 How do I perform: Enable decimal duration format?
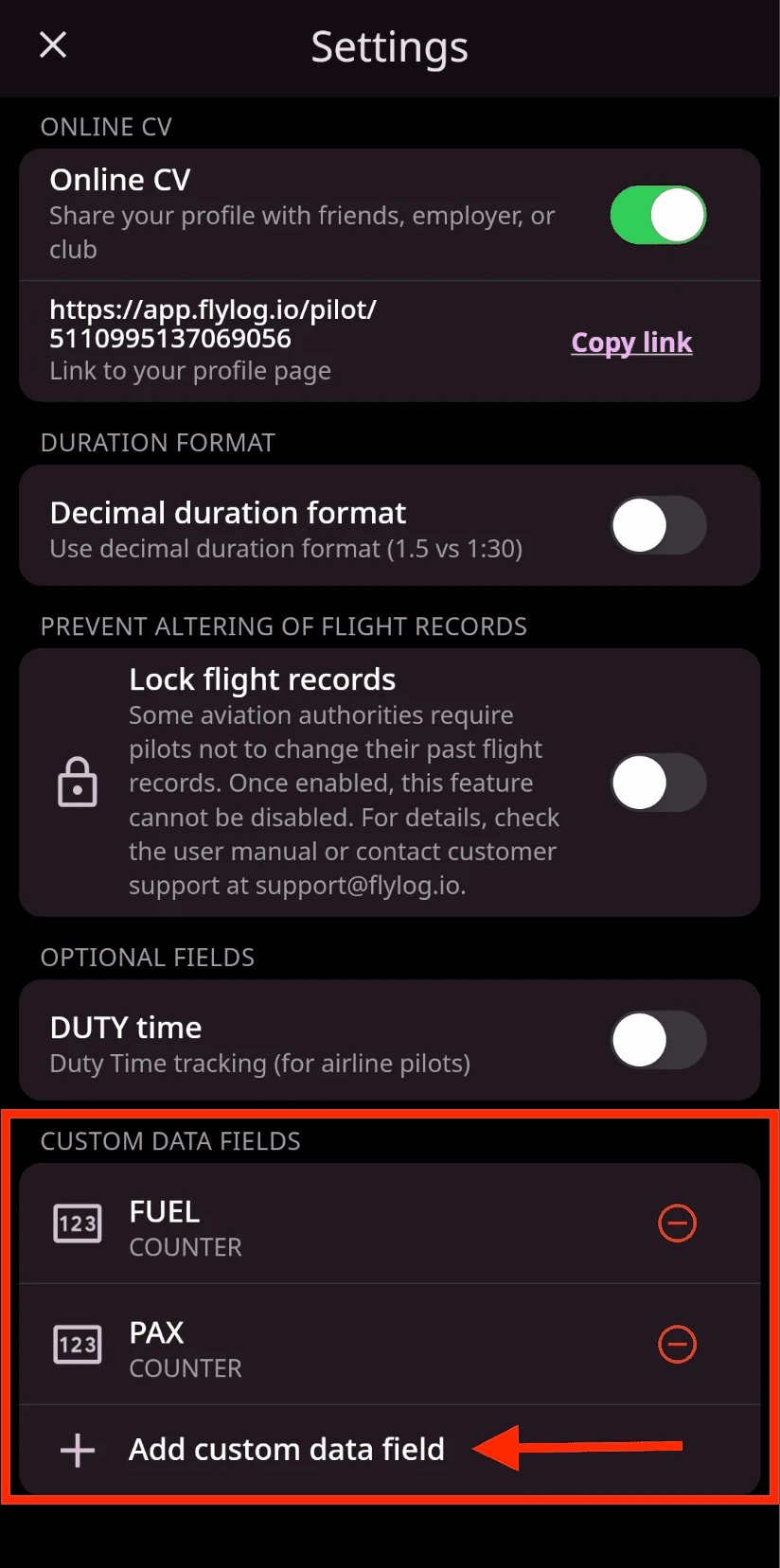coord(660,525)
